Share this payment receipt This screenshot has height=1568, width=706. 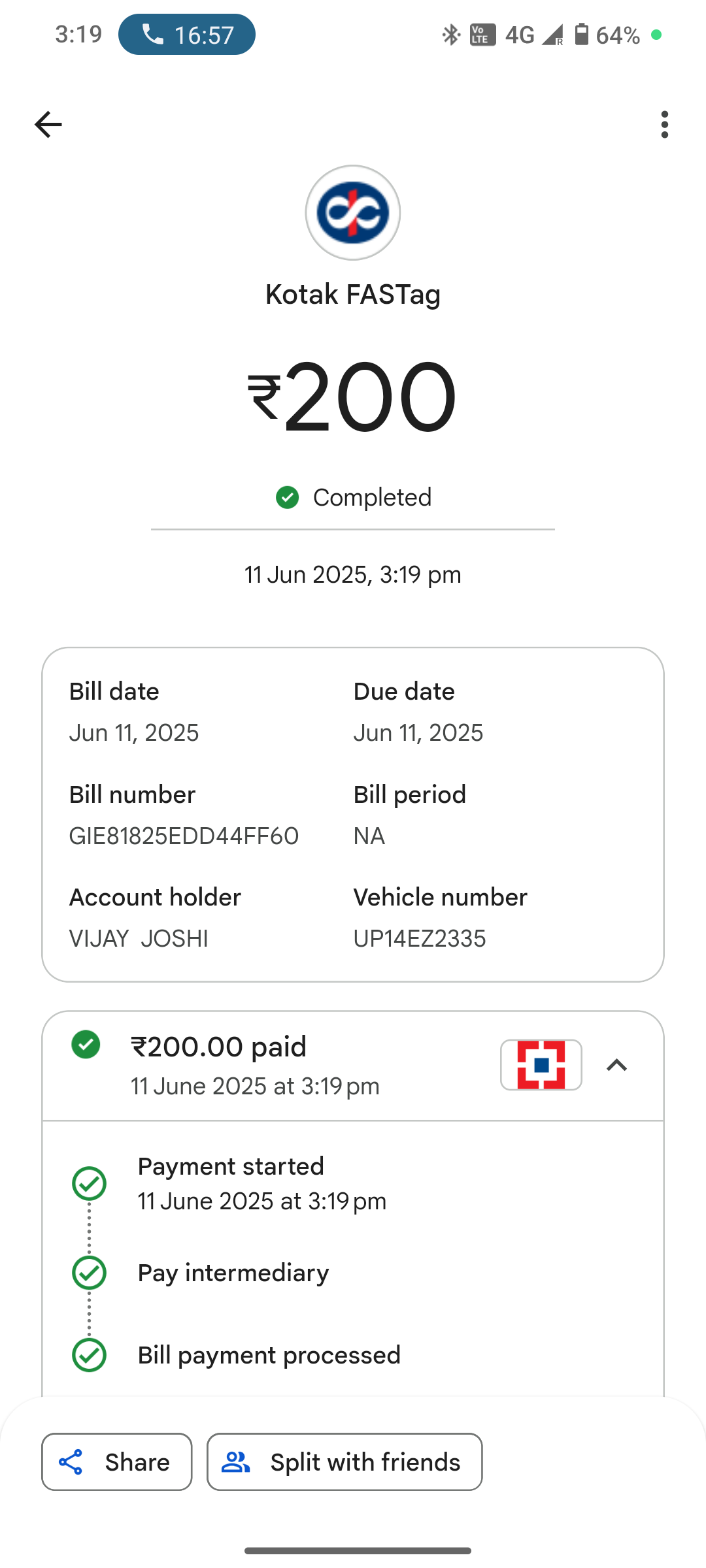117,1462
